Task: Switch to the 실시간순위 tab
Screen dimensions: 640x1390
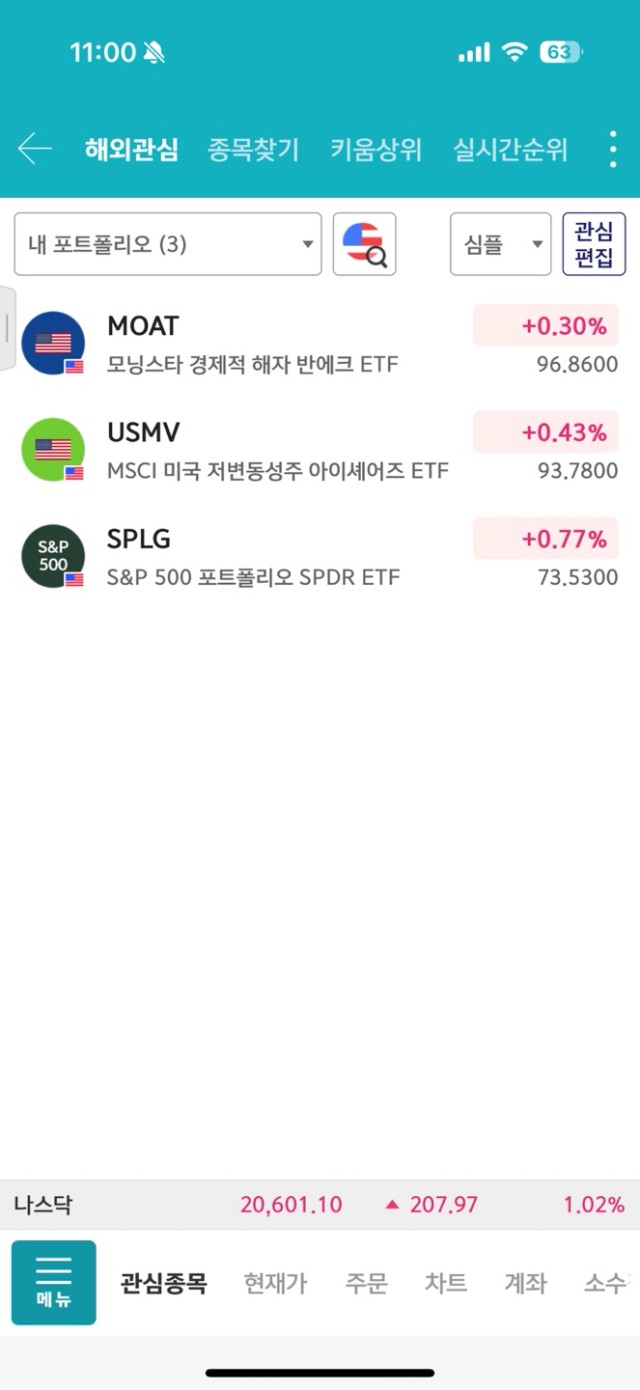Action: (510, 150)
